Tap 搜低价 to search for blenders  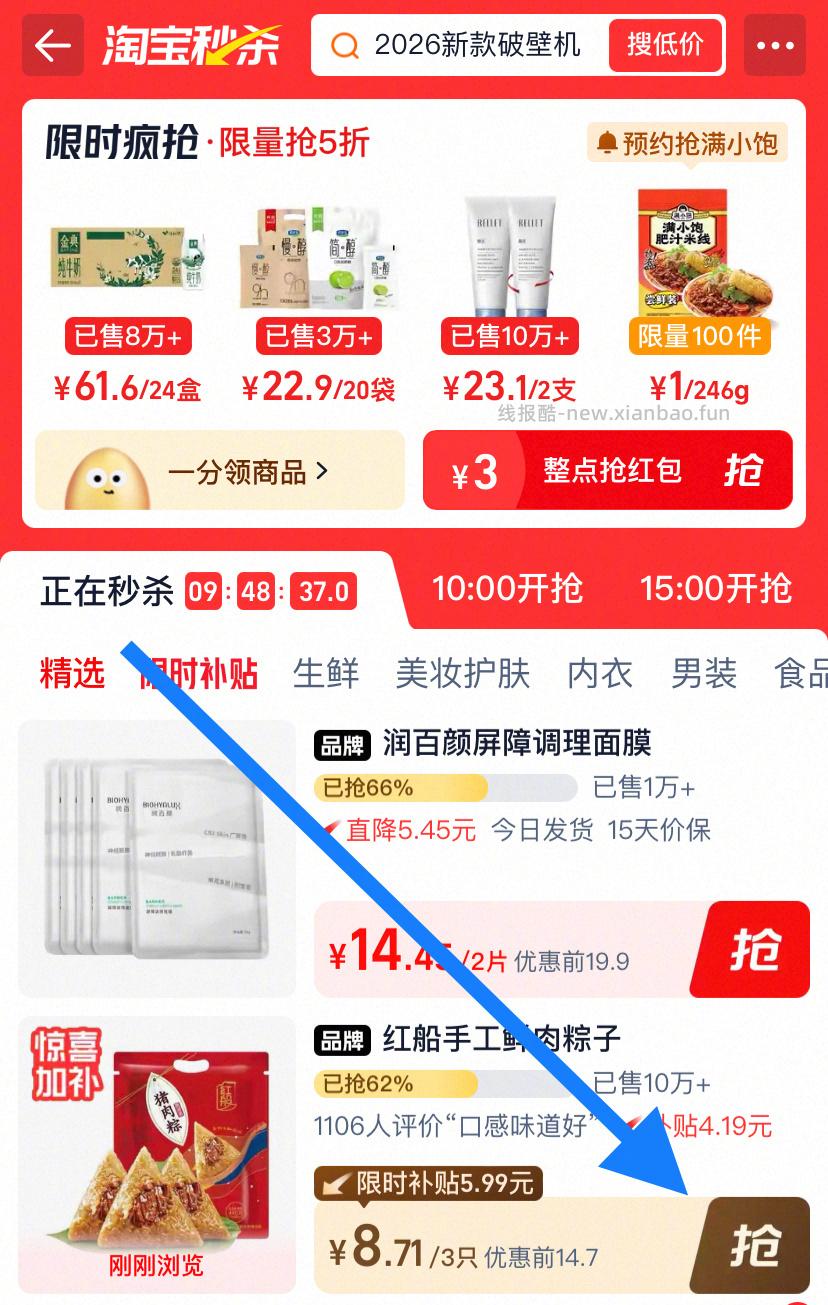point(665,45)
